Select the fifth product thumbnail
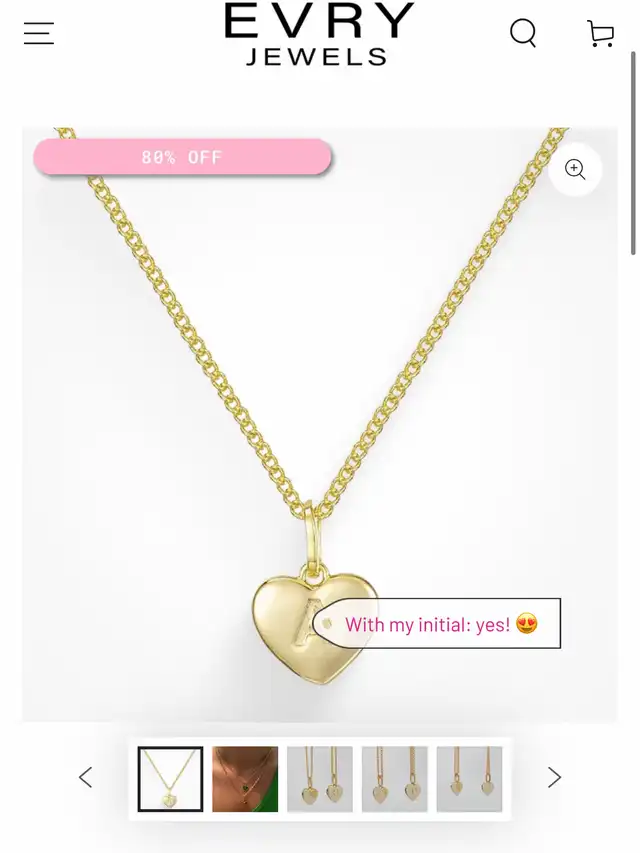 pyautogui.click(x=469, y=778)
